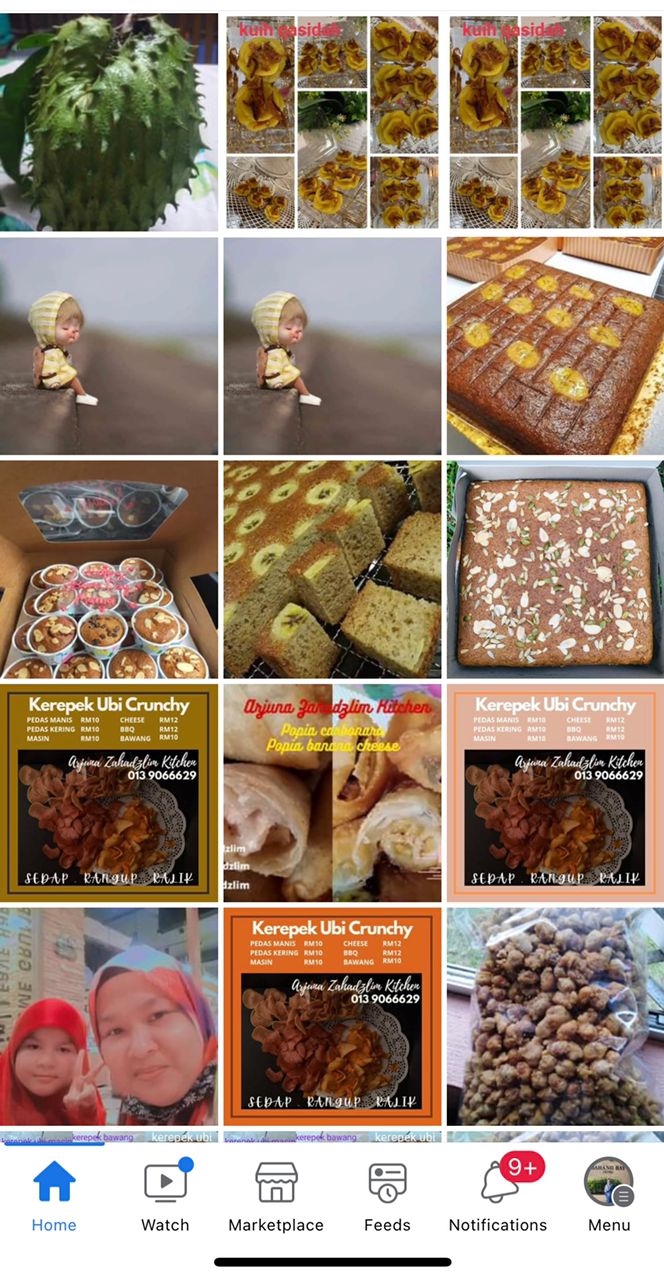Open the green spiky fruit photo
This screenshot has width=664, height=1280.
[109, 122]
